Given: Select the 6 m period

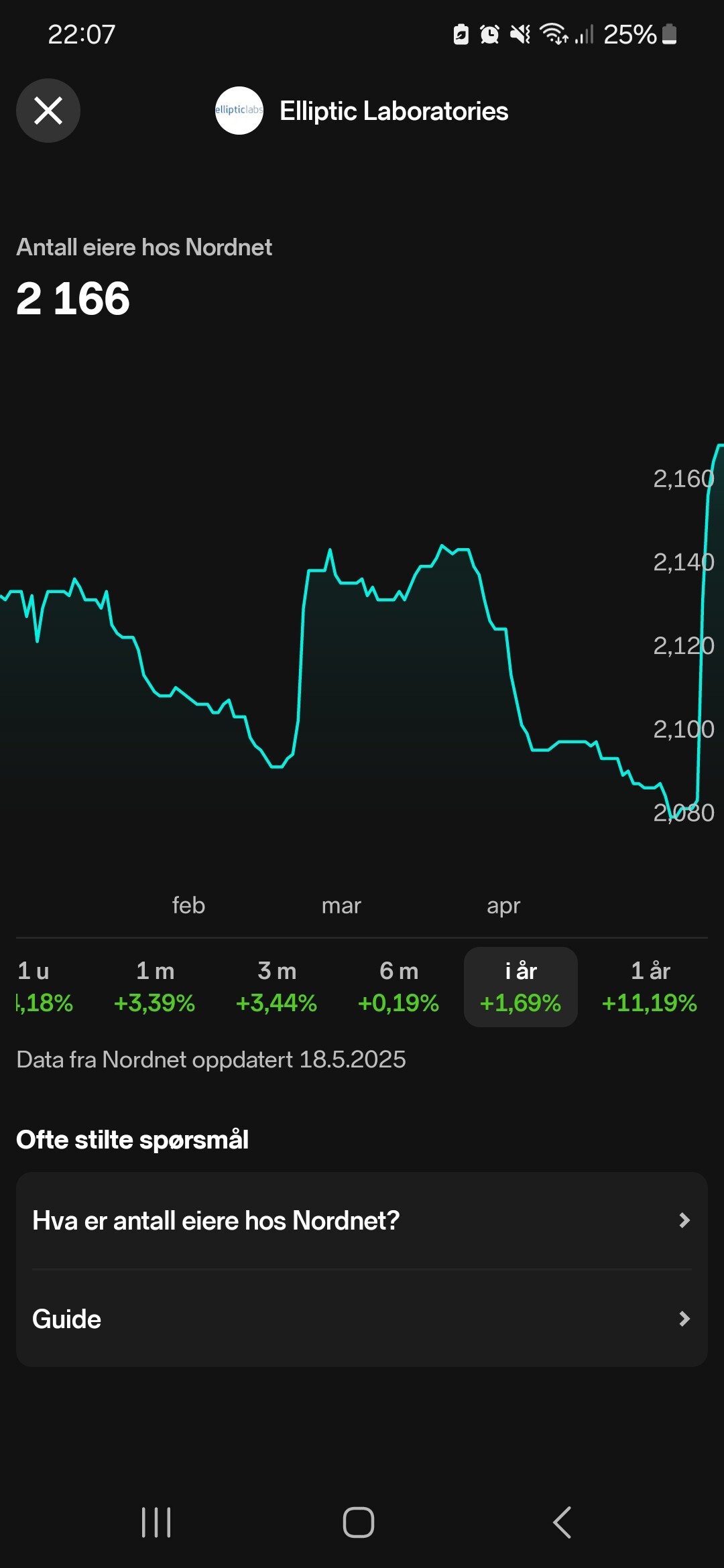Looking at the screenshot, I should coord(399,986).
